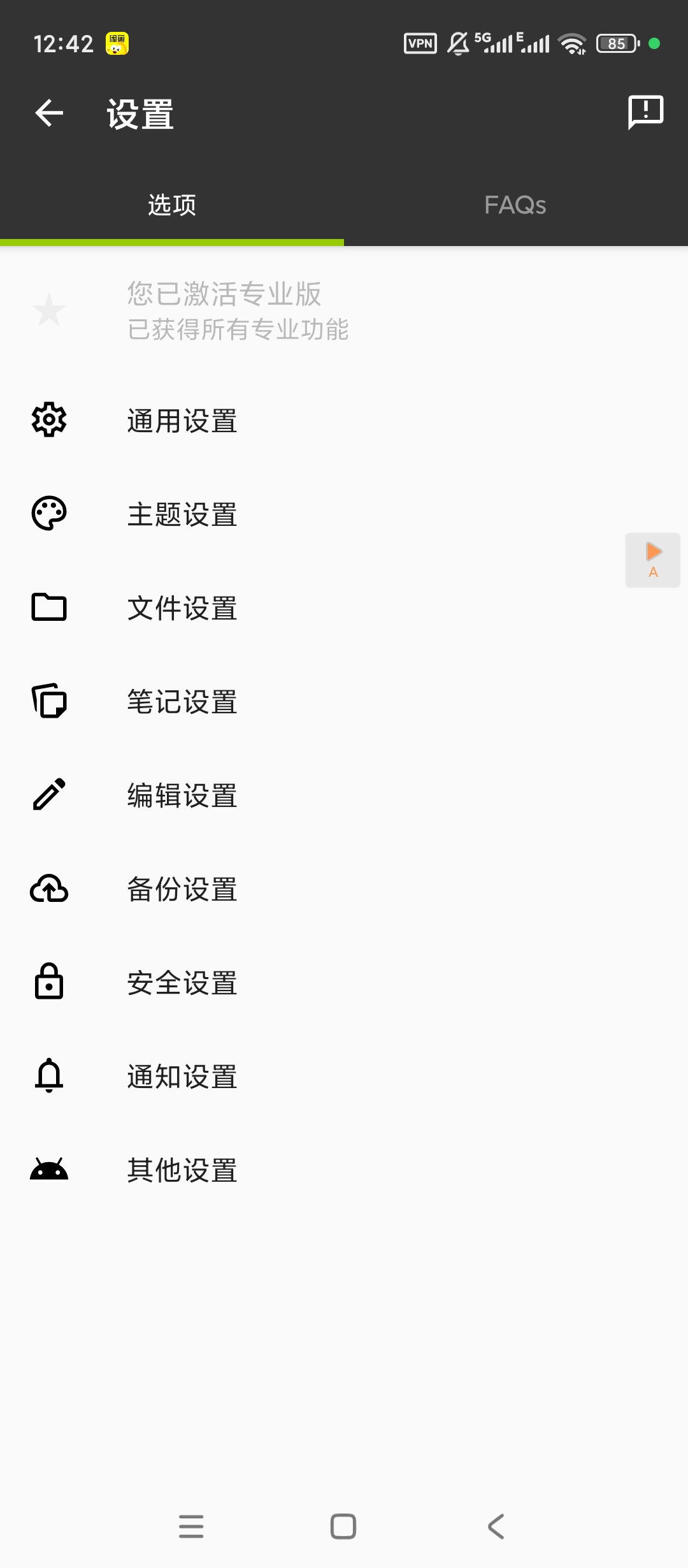688x1568 pixels.
Task: Tap the notes icon beside 笔记设置
Action: [48, 701]
